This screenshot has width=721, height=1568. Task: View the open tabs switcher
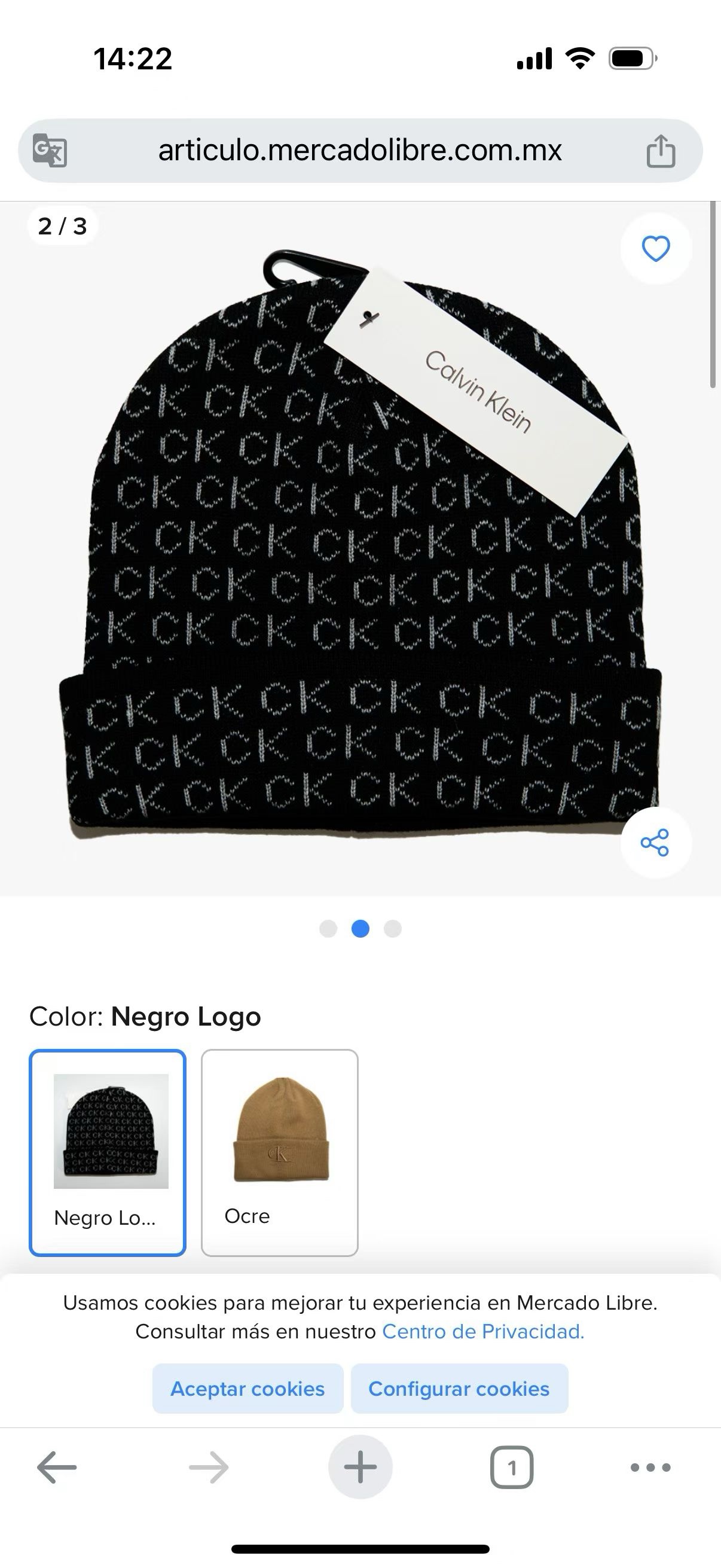[x=511, y=1468]
